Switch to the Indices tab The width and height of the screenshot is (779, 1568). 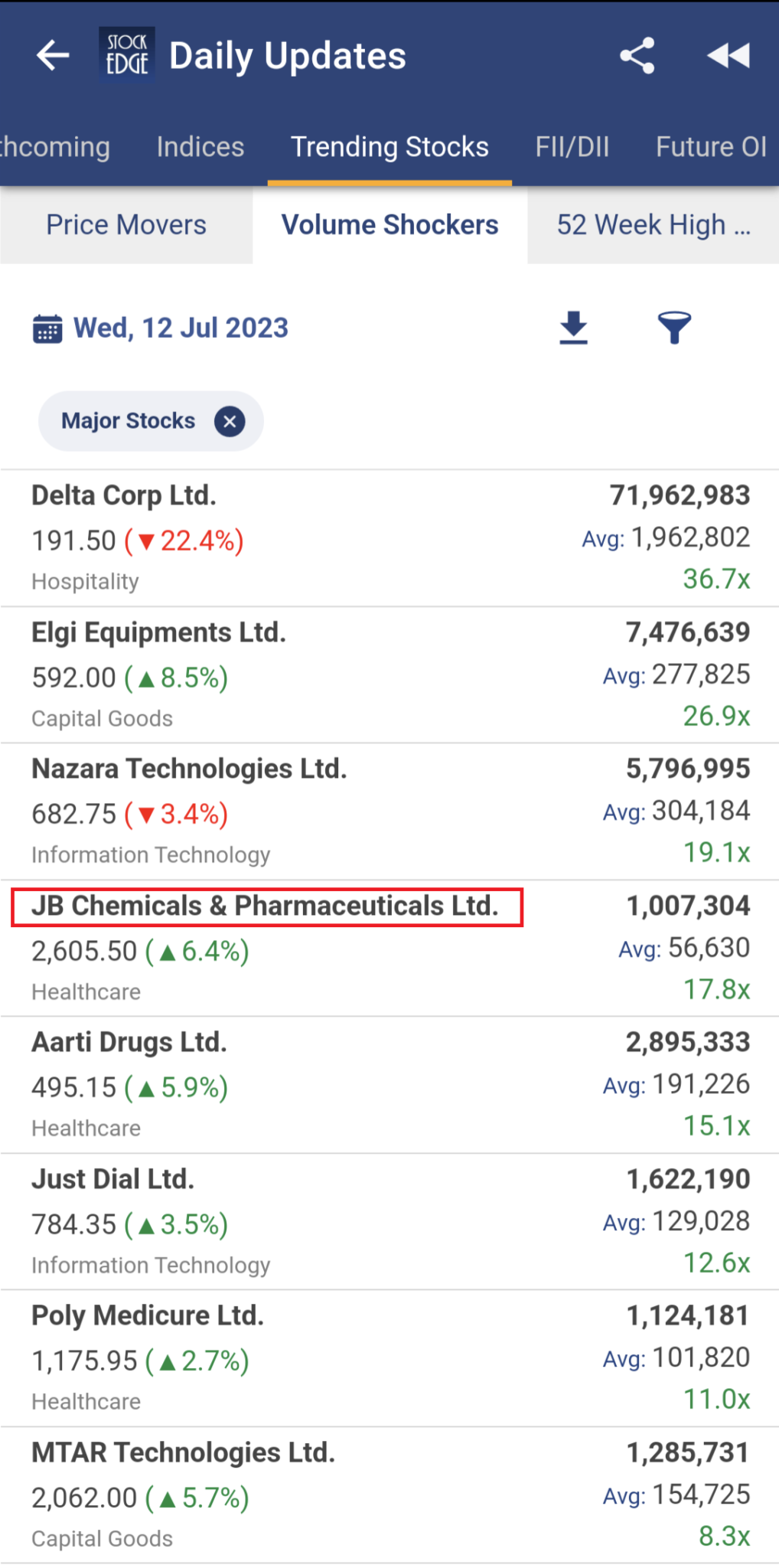click(x=200, y=146)
